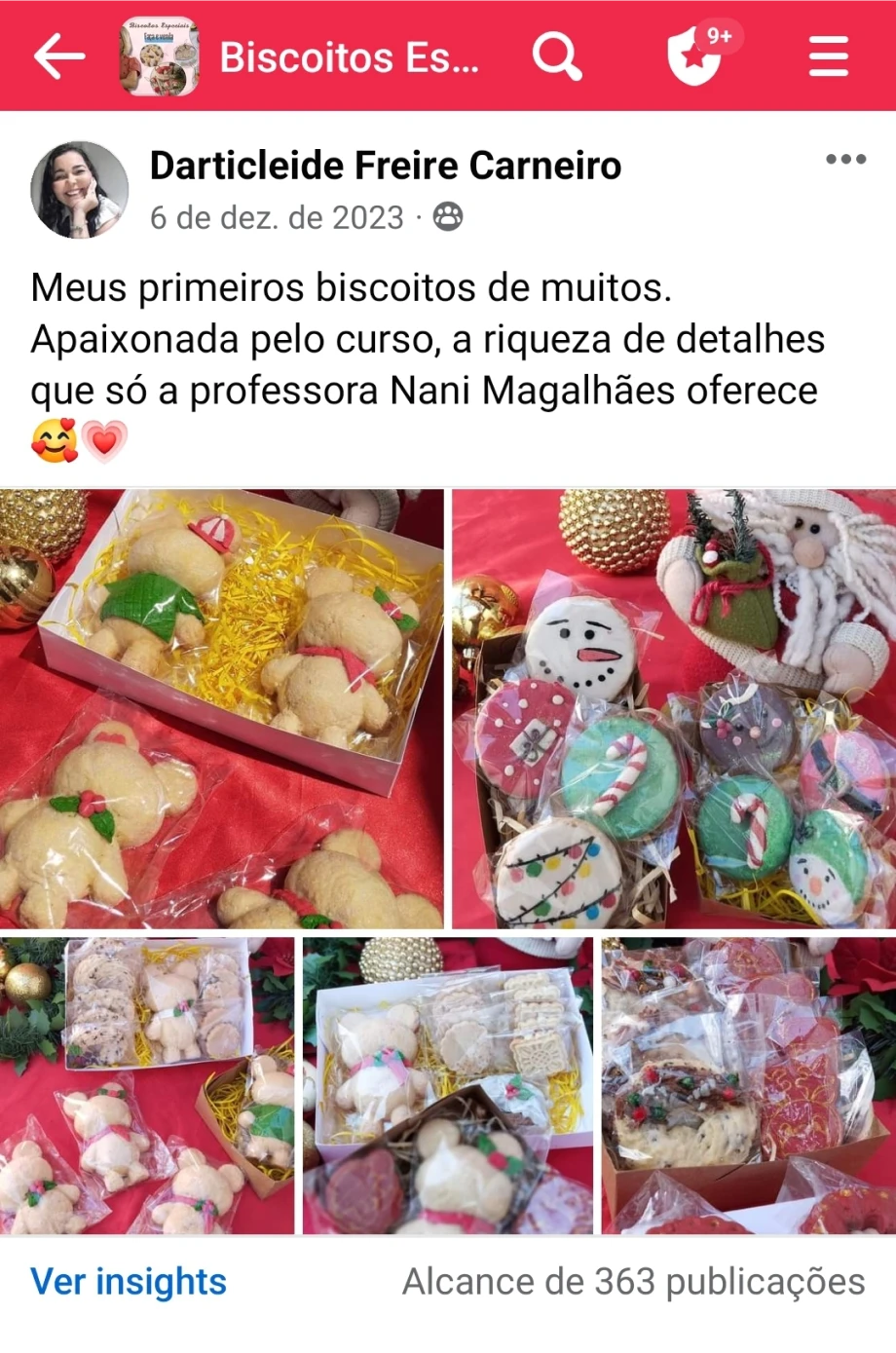Open the snowman and candy cane cookies photo

673,708
